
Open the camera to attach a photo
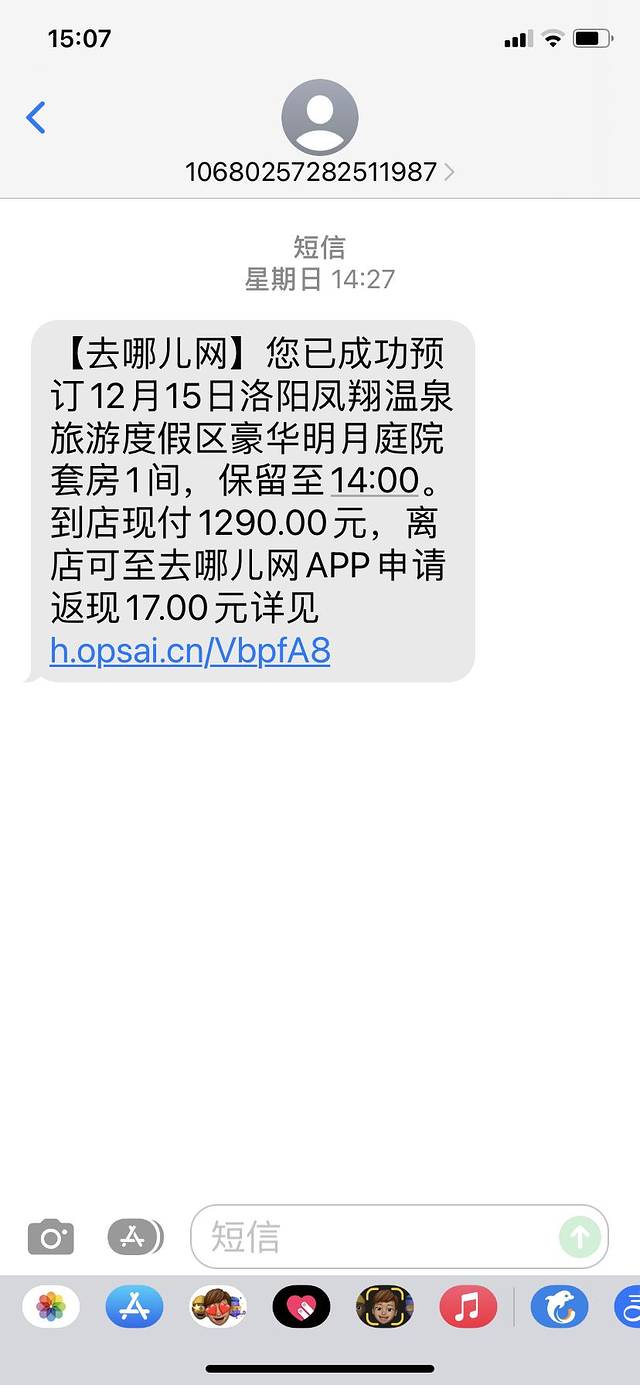[x=50, y=1237]
